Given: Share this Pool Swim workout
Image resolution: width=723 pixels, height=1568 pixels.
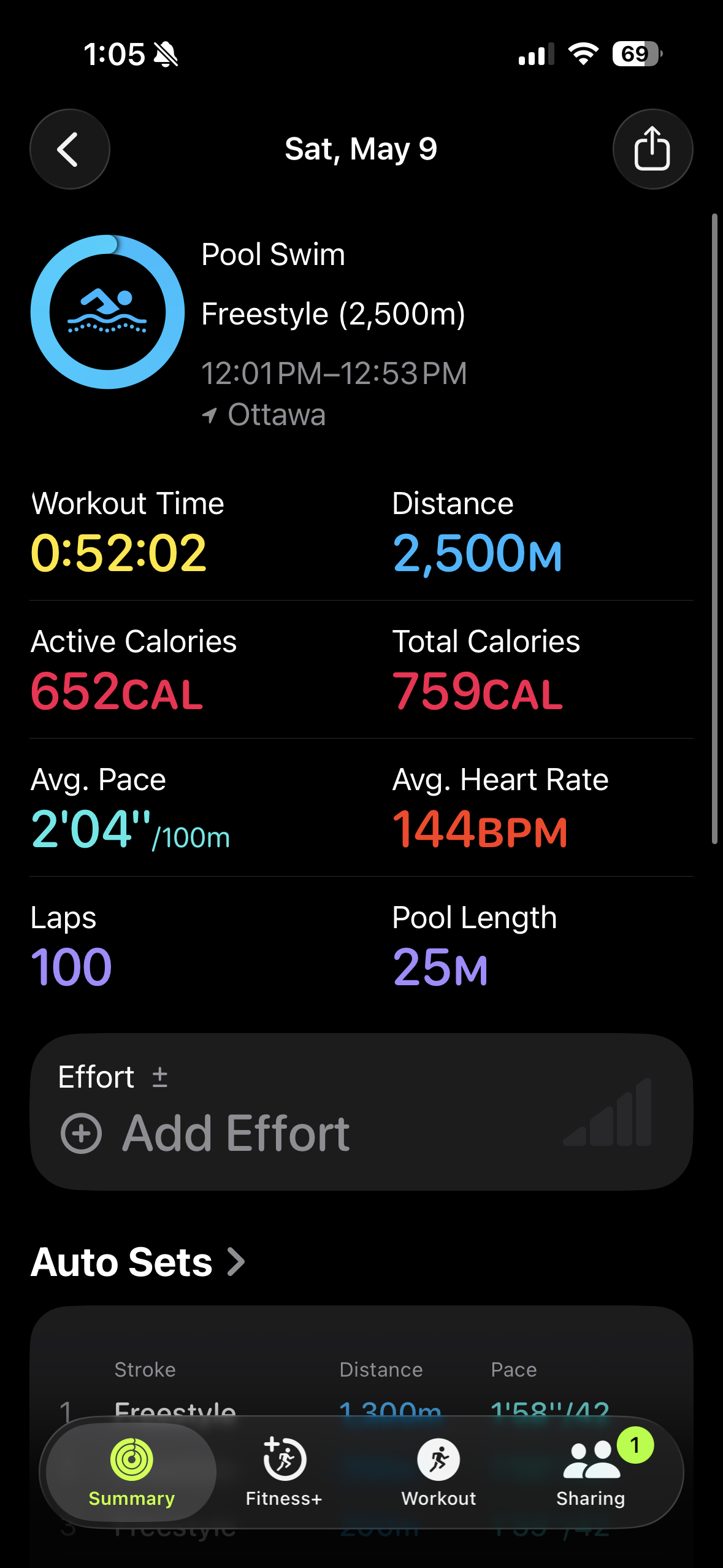Looking at the screenshot, I should click(x=652, y=149).
